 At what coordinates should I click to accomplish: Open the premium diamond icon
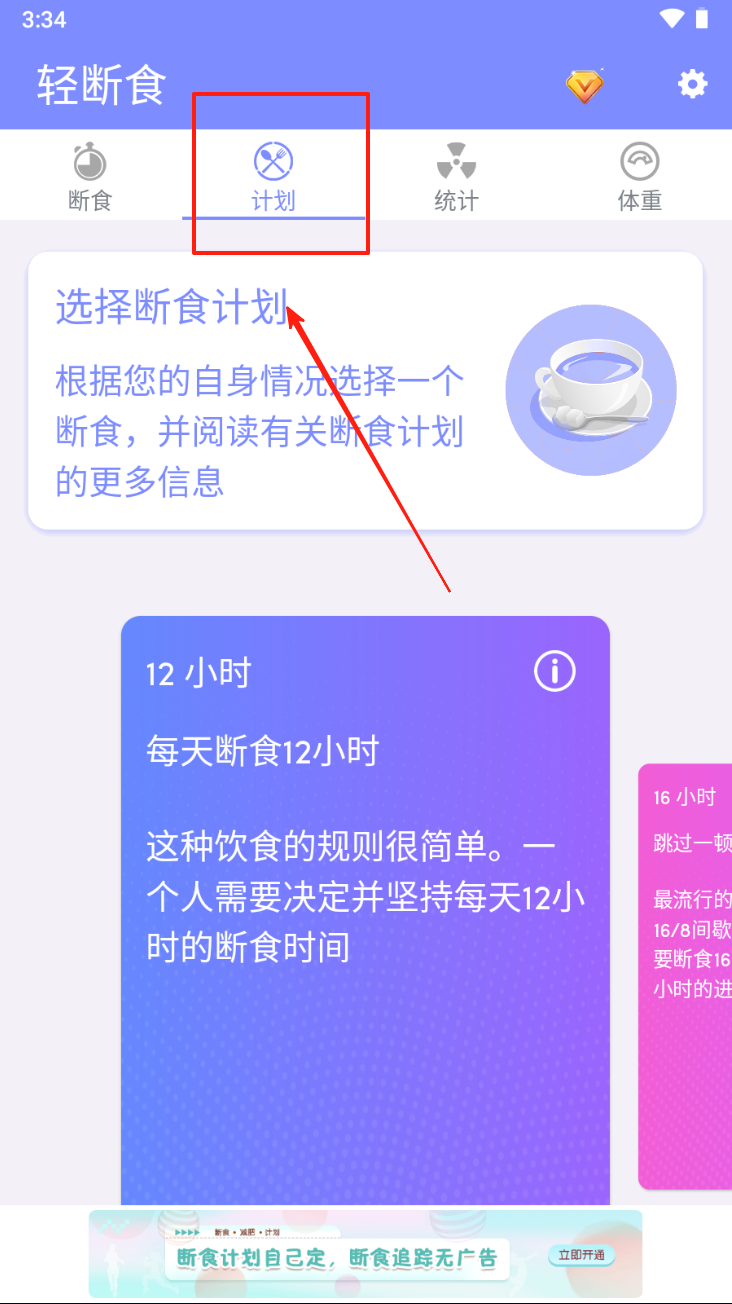585,86
